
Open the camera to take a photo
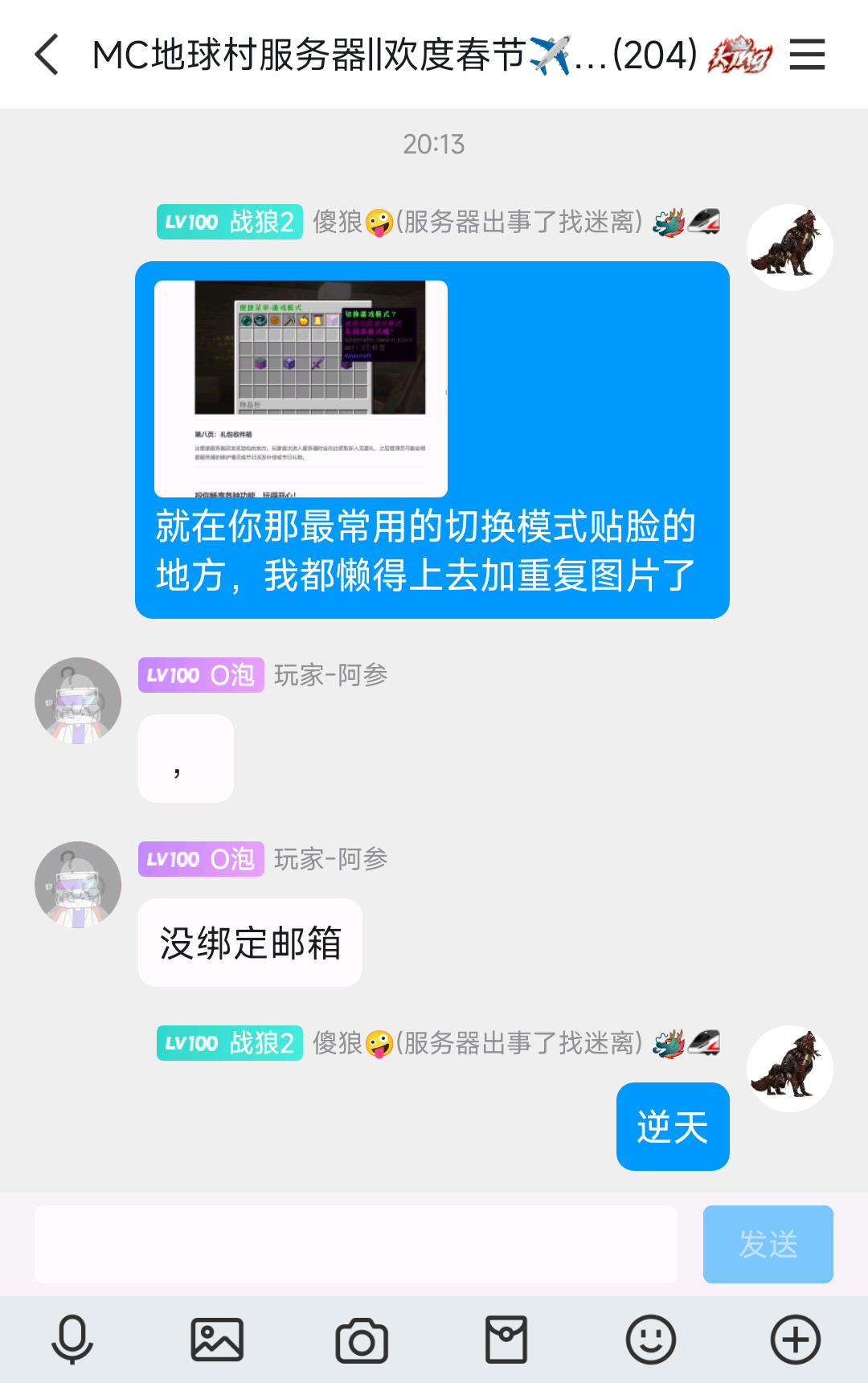click(x=362, y=1340)
